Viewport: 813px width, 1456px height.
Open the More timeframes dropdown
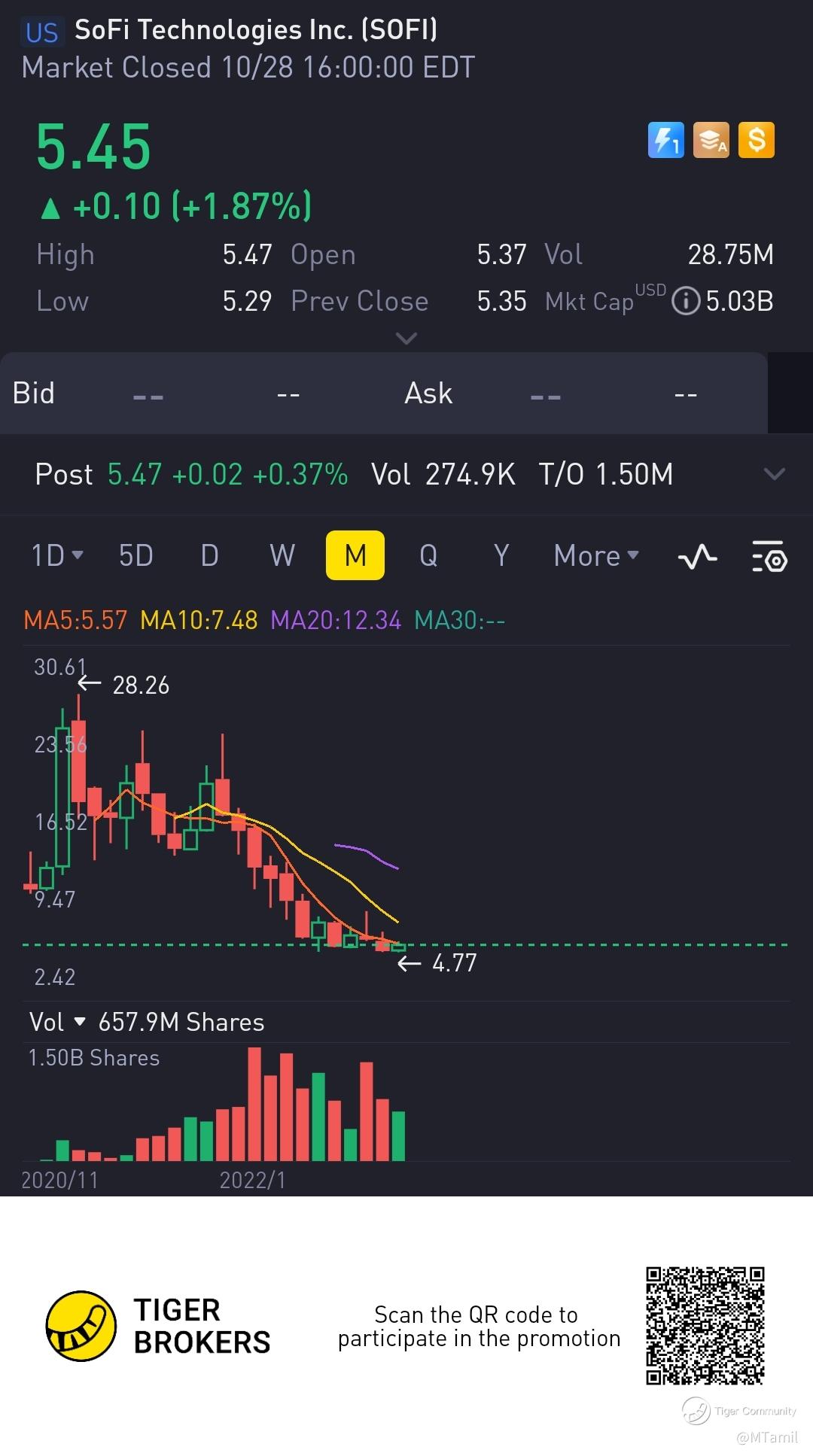point(595,556)
